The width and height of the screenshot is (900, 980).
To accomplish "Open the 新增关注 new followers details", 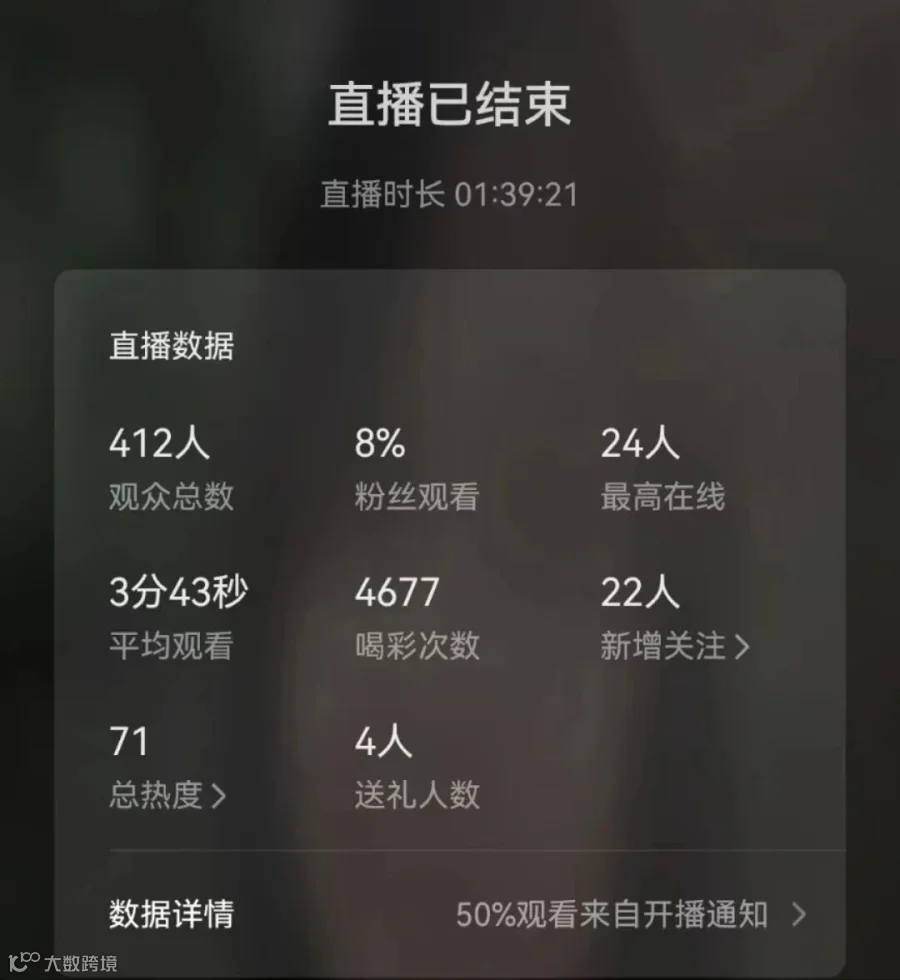I will [x=675, y=646].
